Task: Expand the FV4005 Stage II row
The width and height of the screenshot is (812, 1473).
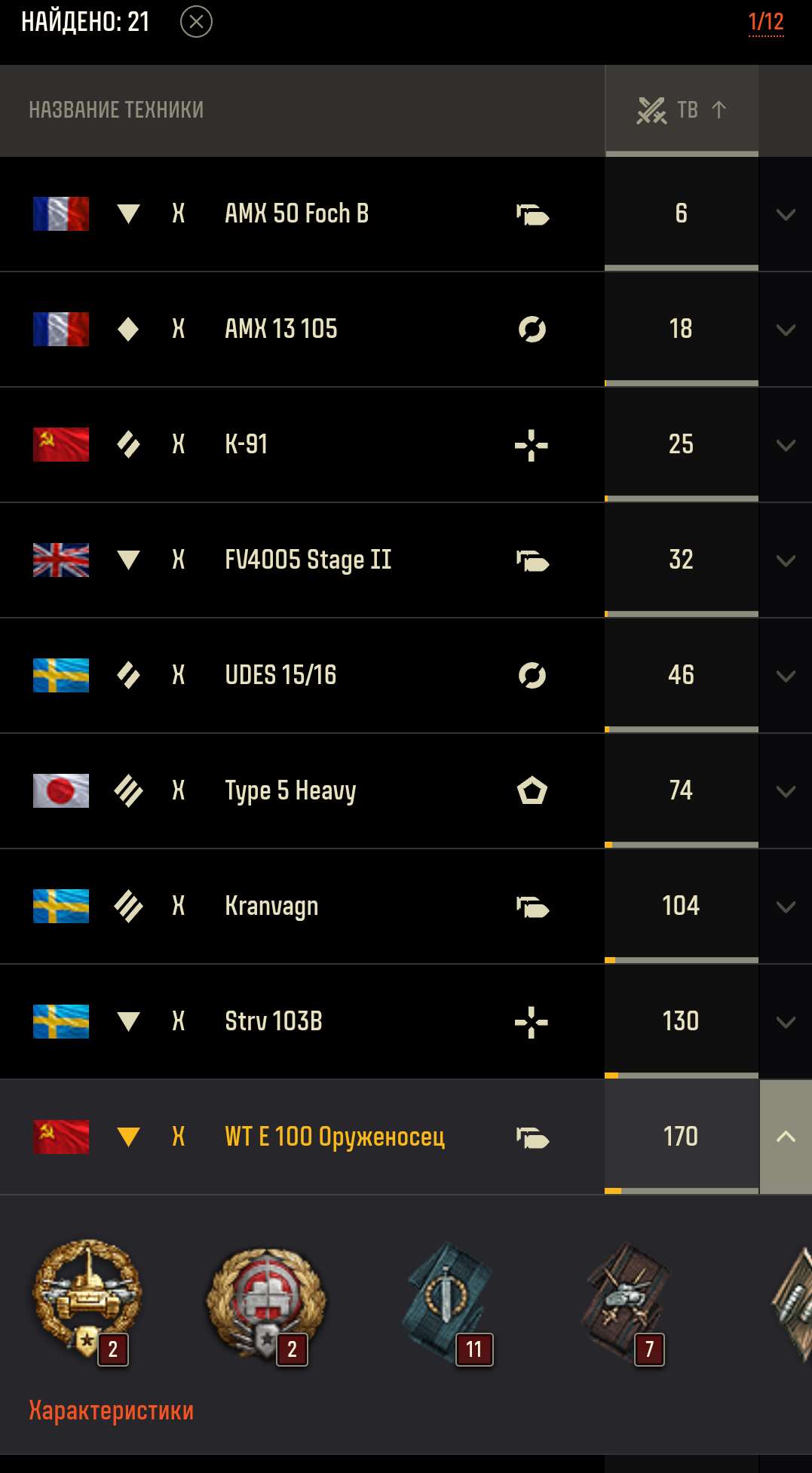Action: 785,561
